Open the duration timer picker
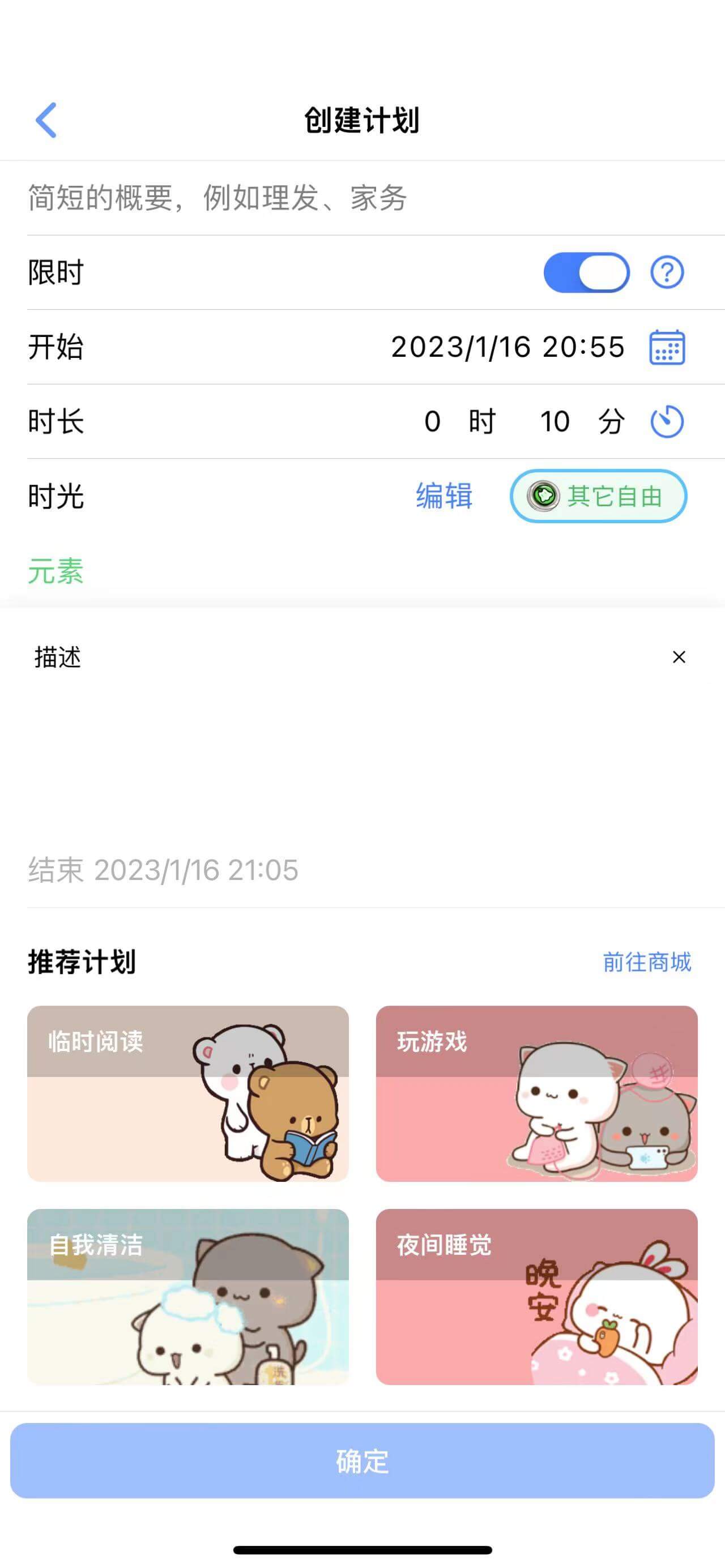725x1568 pixels. 667,421
